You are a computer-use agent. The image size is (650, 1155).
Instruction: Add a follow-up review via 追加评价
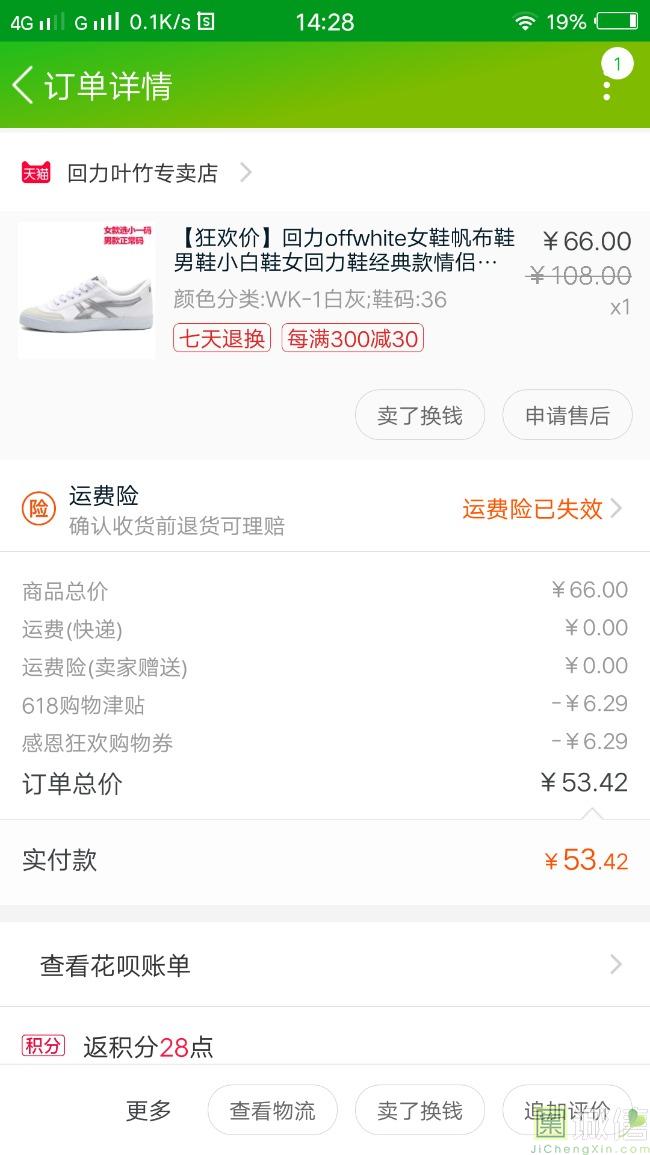coord(567,1110)
